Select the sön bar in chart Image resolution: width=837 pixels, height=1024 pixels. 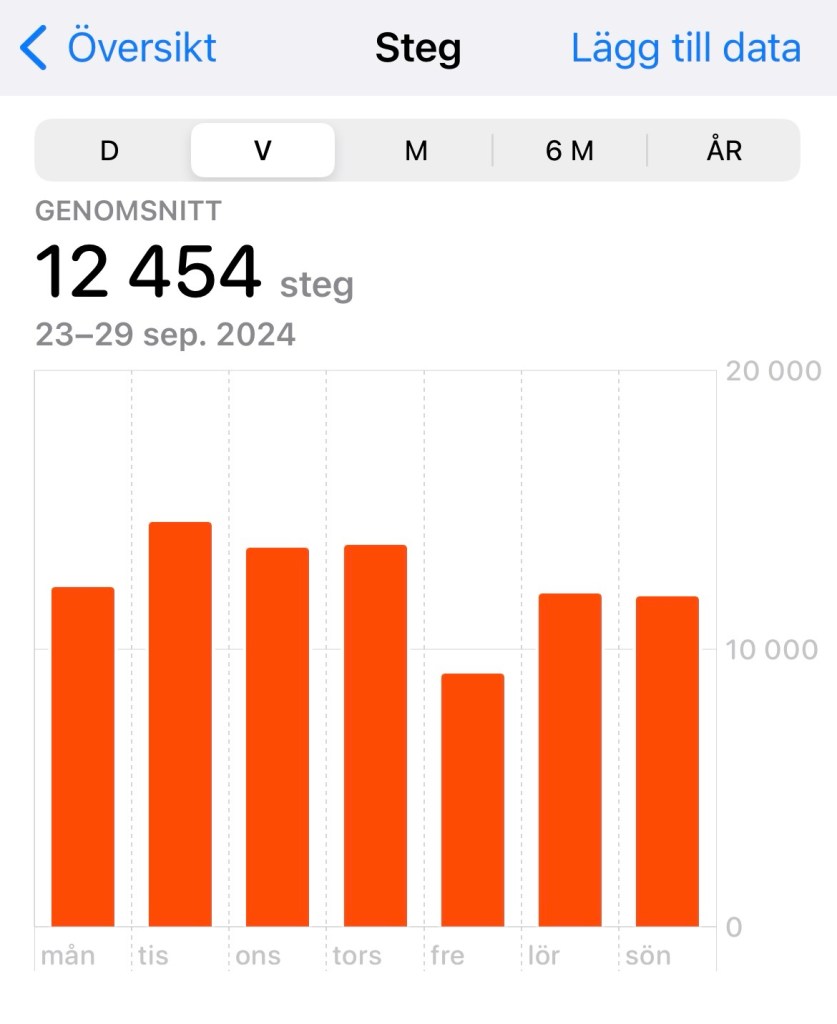[667, 761]
